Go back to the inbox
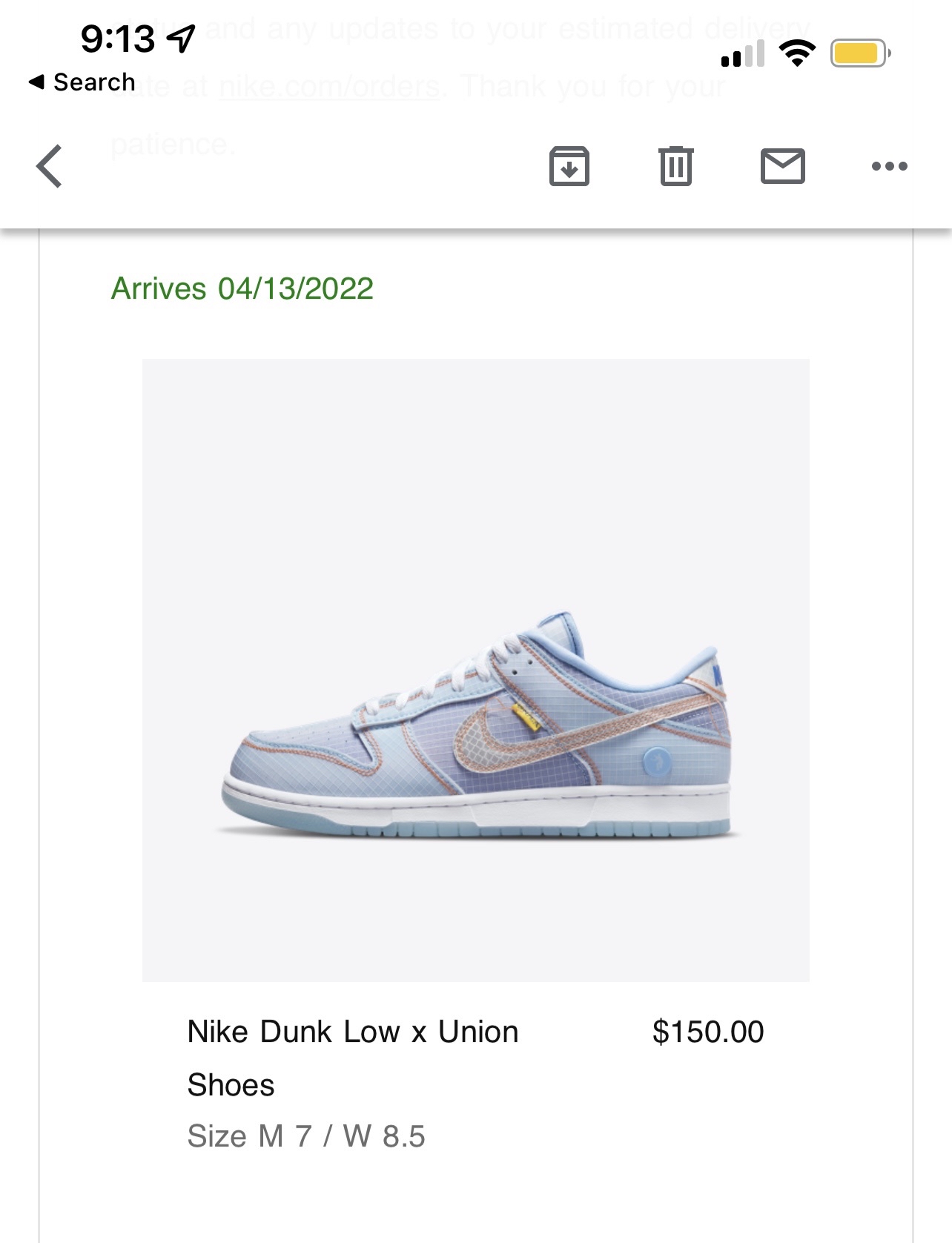Viewport: 952px width, 1243px height. 49,166
